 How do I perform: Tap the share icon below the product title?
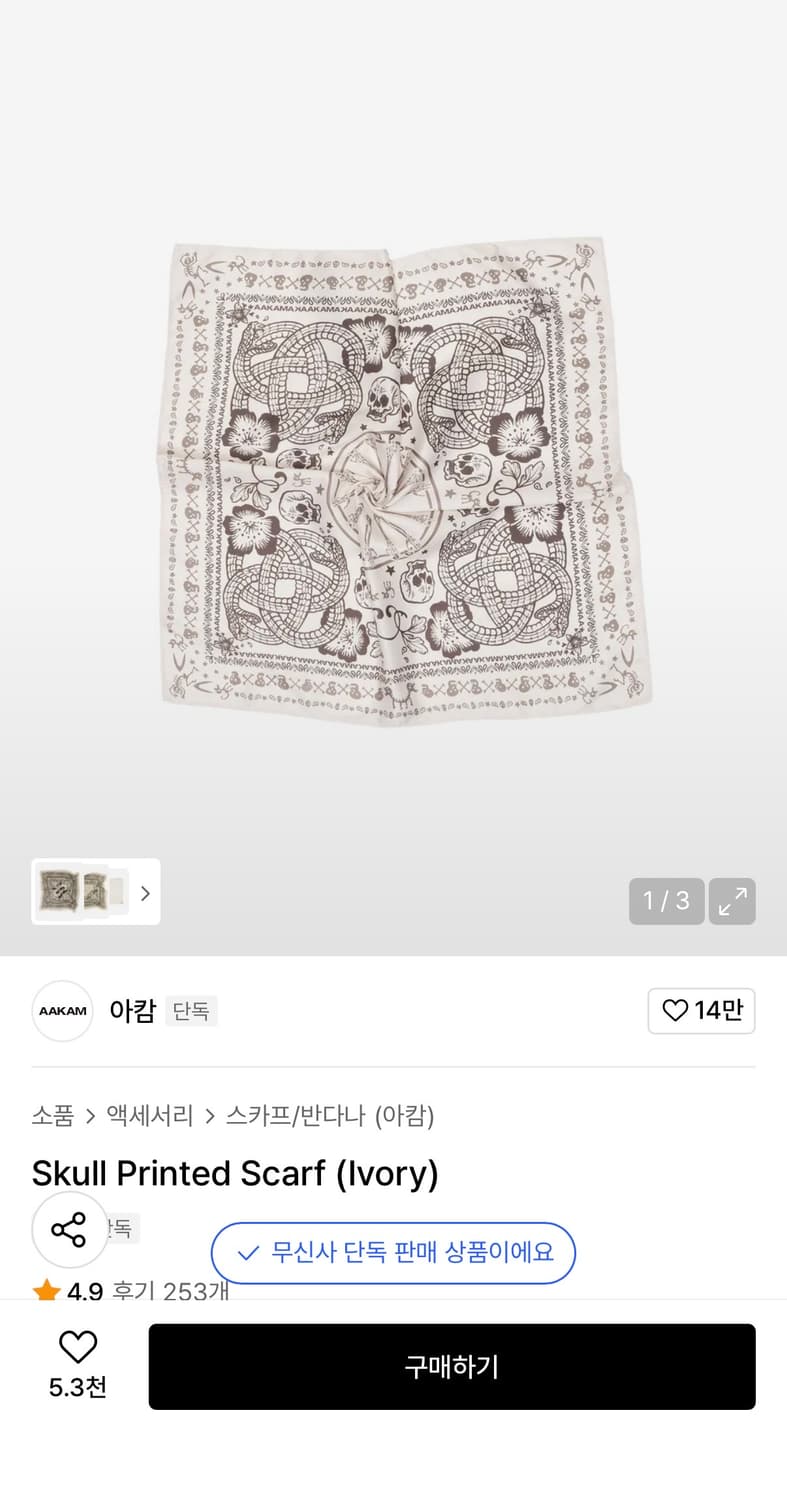tap(69, 1229)
